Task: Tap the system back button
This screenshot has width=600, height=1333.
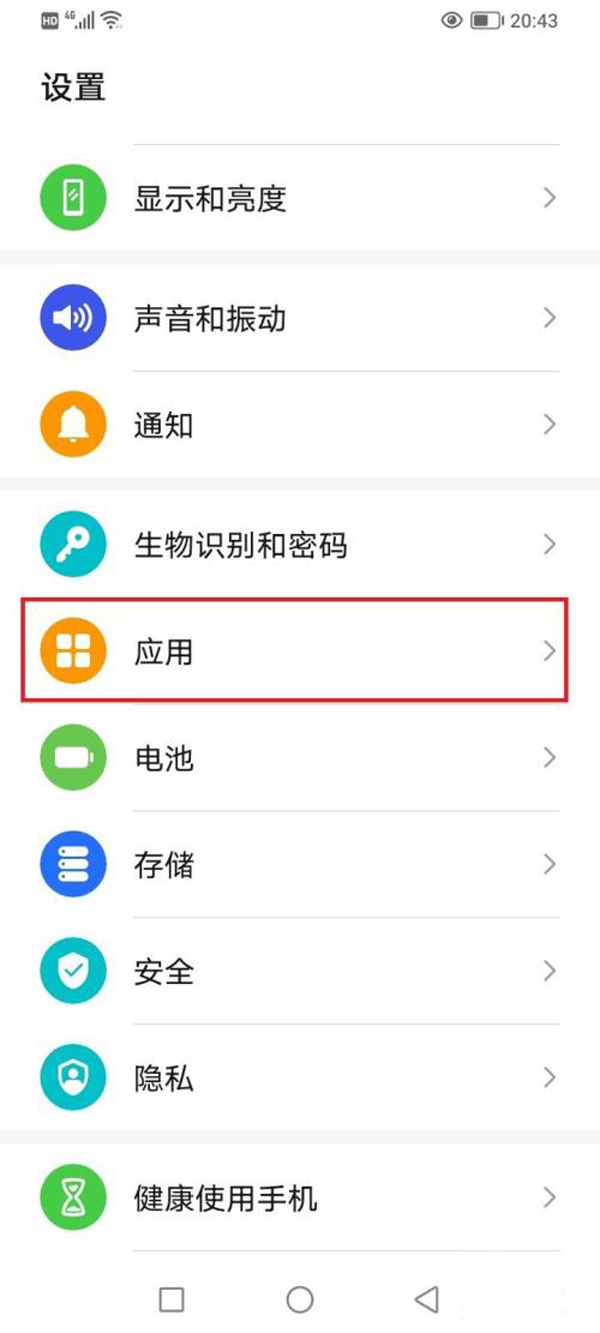Action: coord(427,1299)
